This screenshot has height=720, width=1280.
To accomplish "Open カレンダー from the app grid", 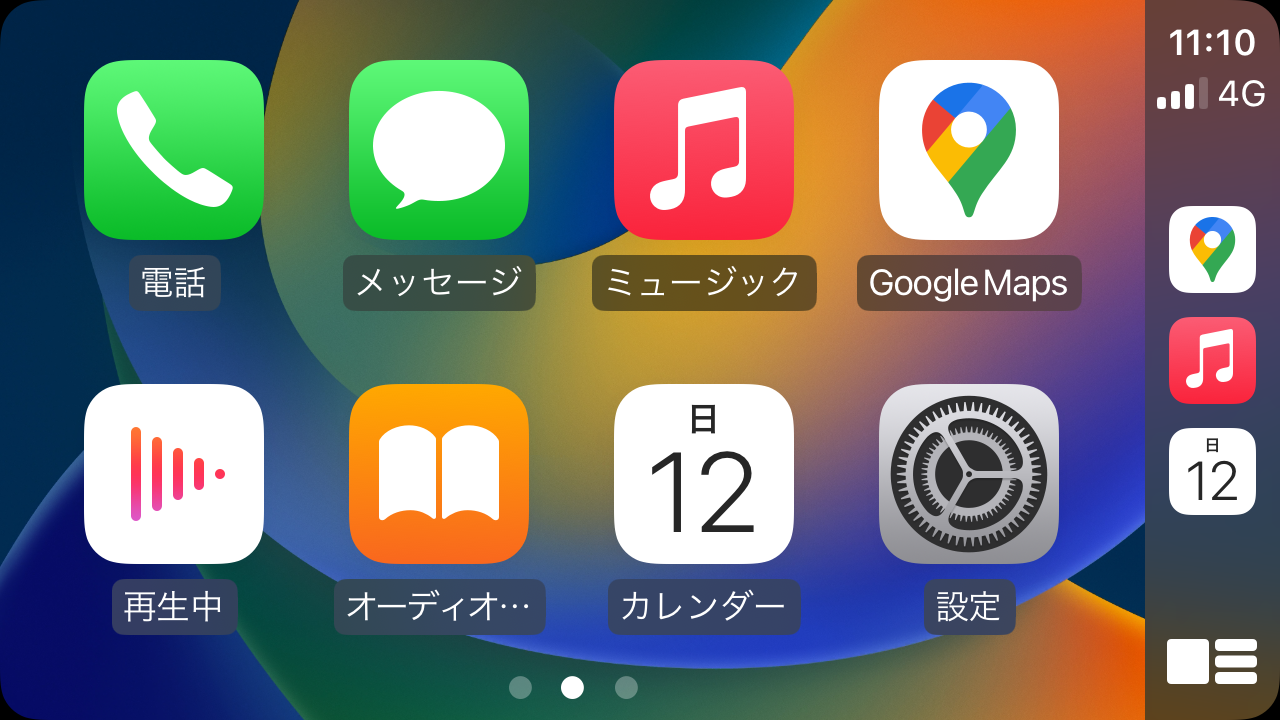I will point(704,474).
